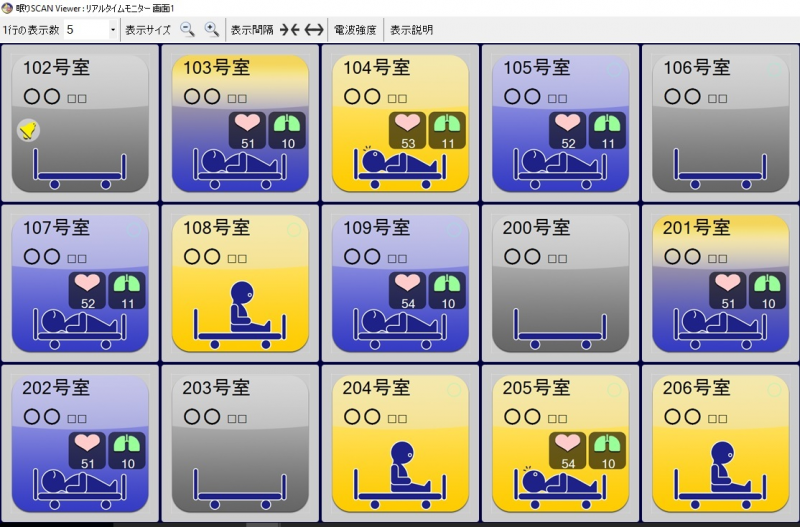Check room 205号室 awake status

click(560, 443)
